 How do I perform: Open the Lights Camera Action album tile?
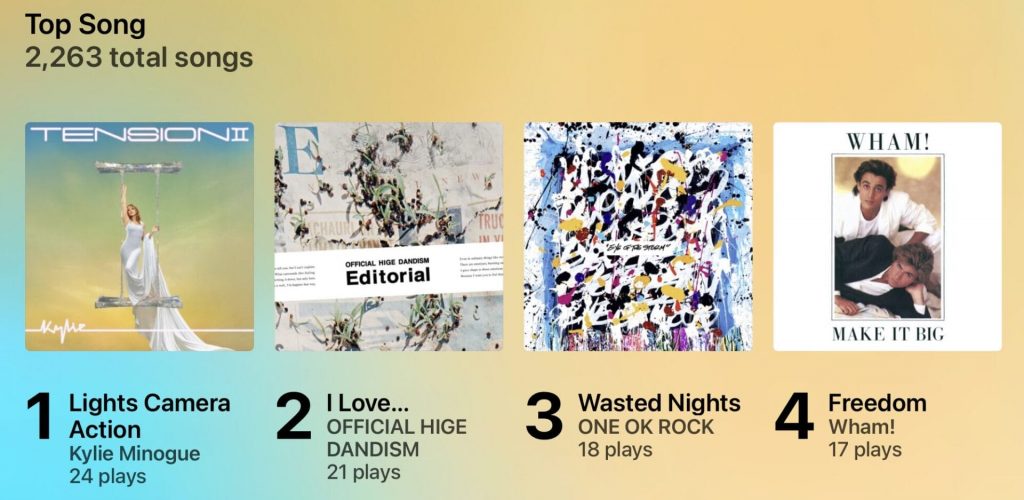click(x=139, y=237)
